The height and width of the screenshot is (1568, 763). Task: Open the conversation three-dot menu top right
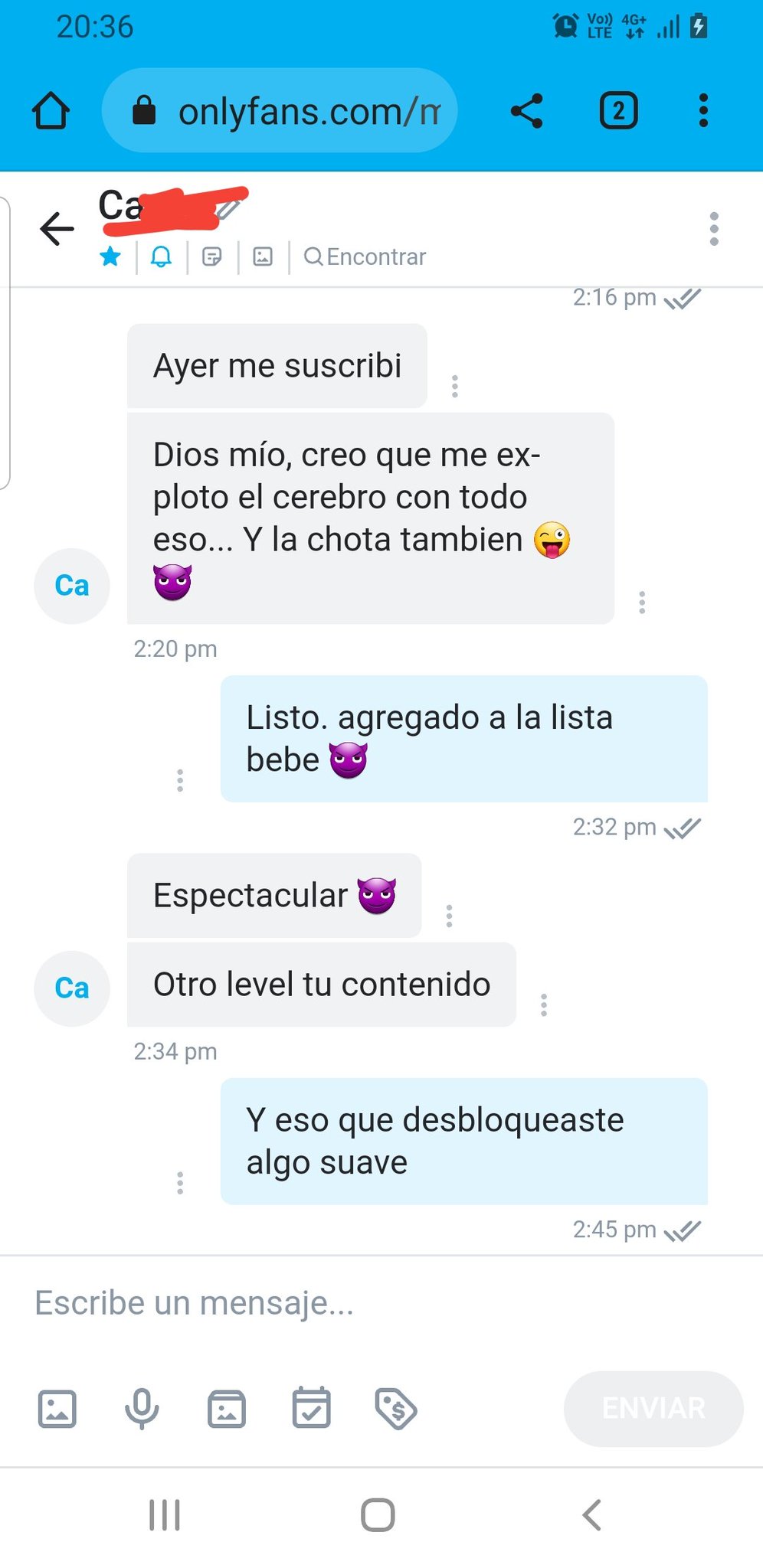click(x=714, y=229)
